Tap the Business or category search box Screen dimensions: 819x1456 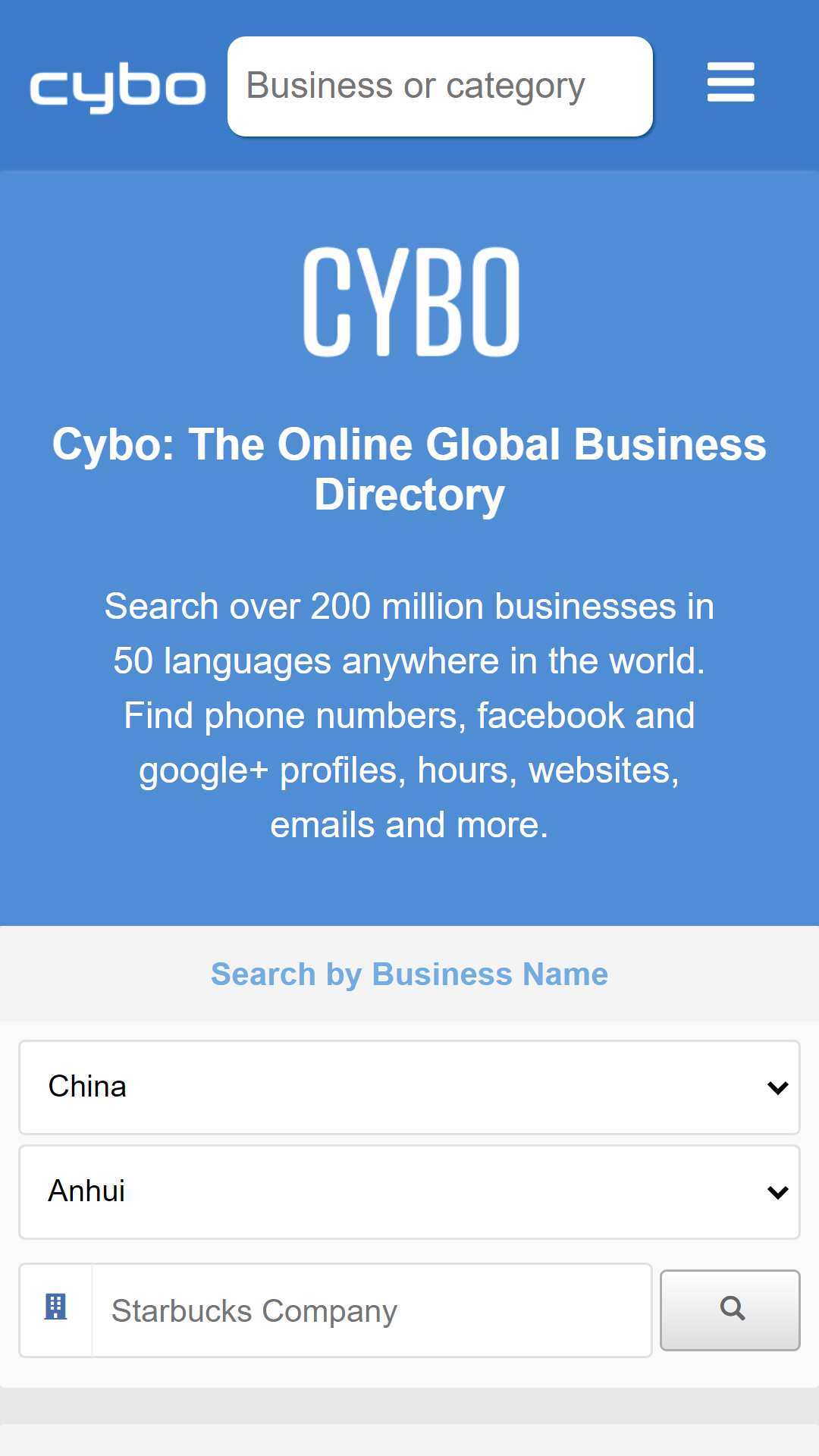coord(440,86)
